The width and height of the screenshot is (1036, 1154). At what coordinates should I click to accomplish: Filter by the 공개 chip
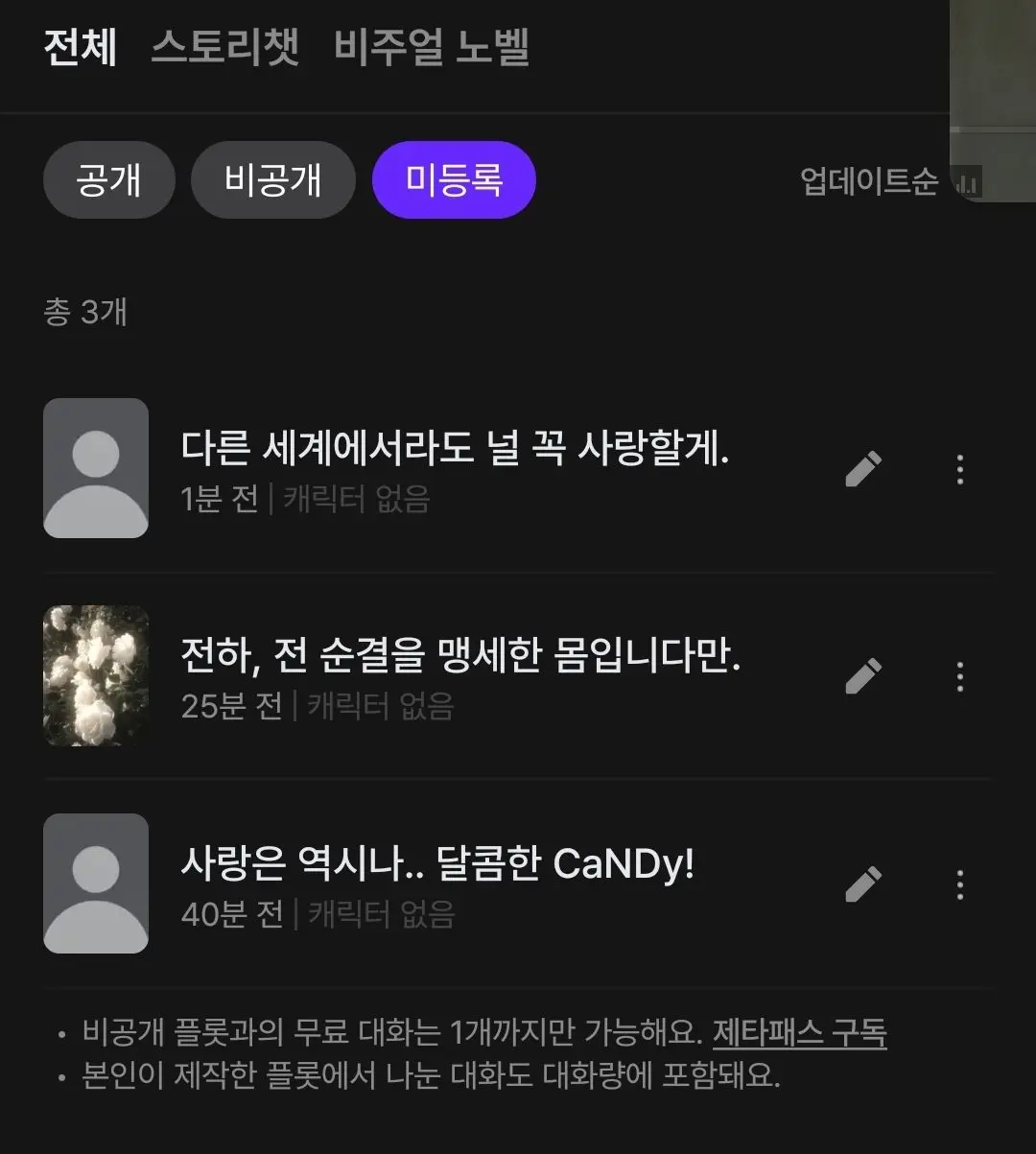point(109,180)
